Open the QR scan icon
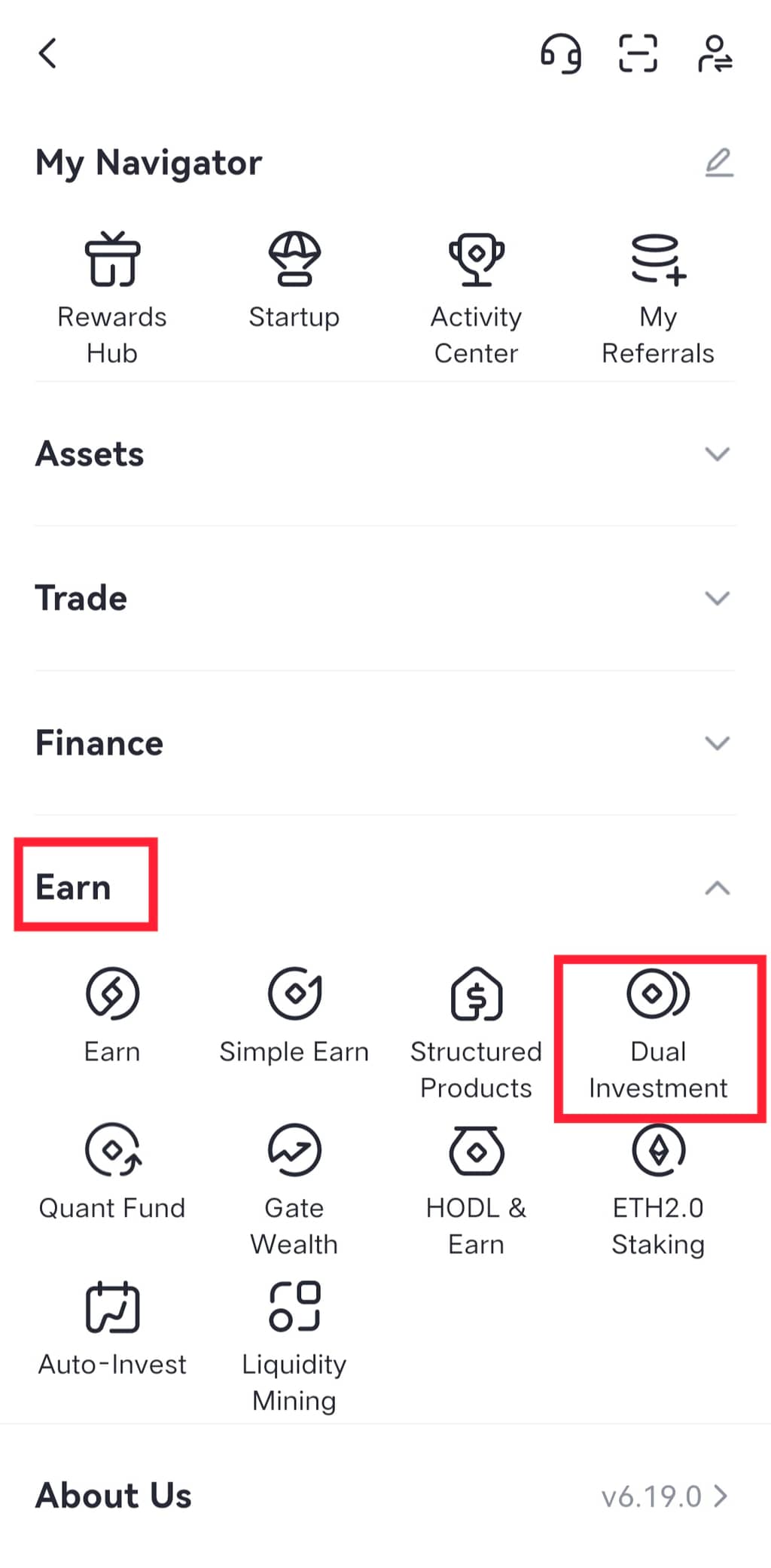This screenshot has height=1568, width=771. coord(638,53)
